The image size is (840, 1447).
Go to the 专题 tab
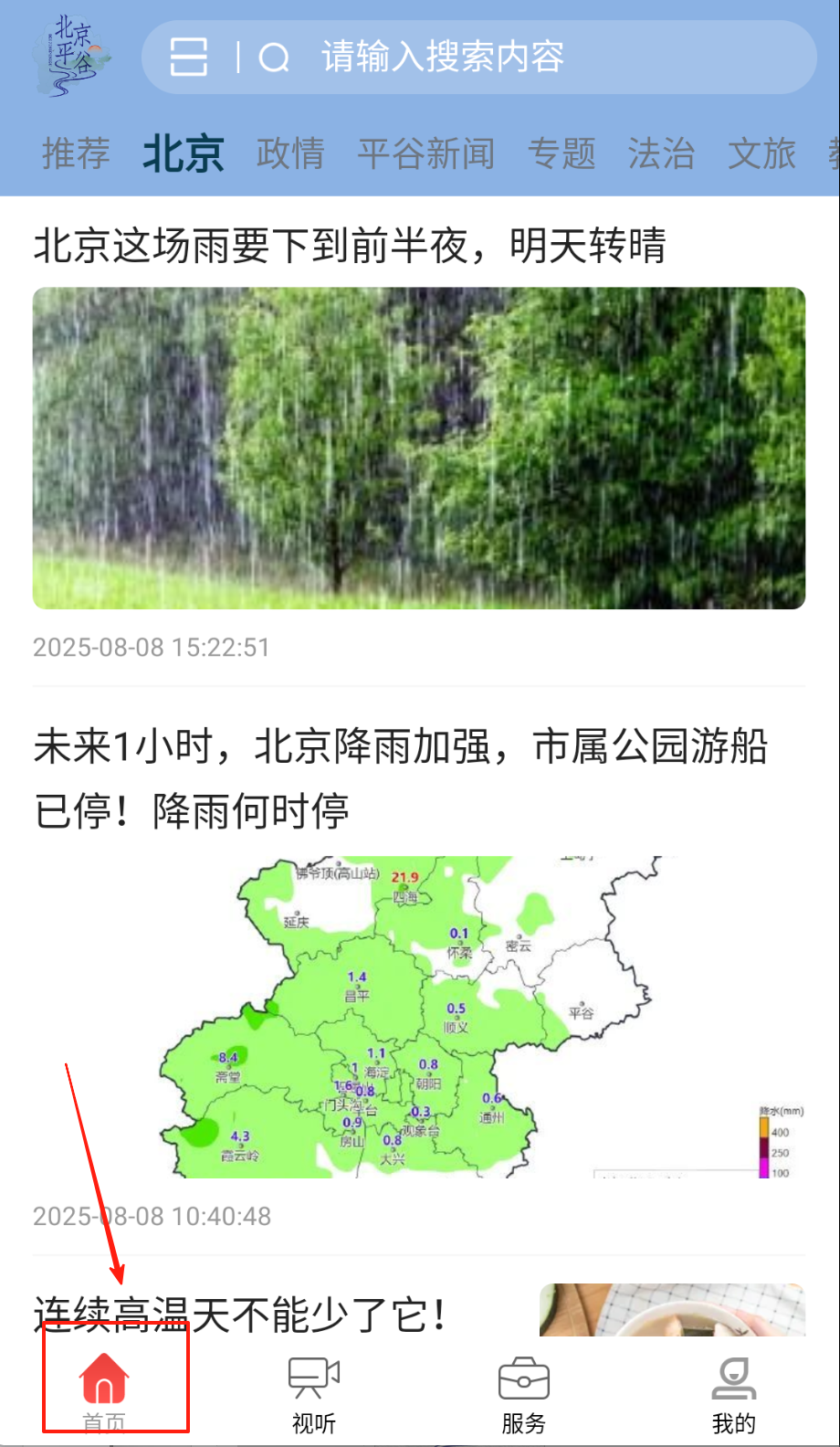pyautogui.click(x=562, y=153)
